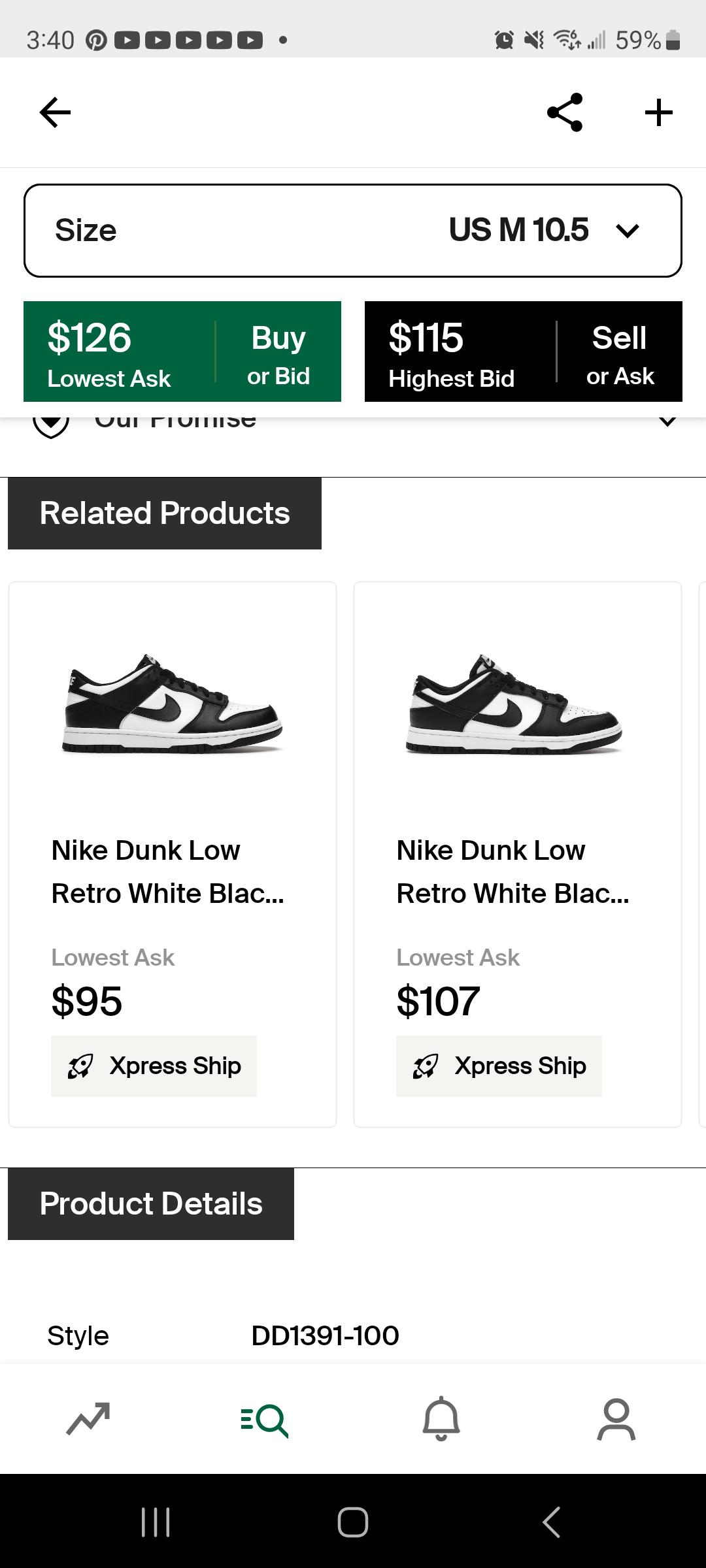Image resolution: width=706 pixels, height=1568 pixels.
Task: Open the US M 10.5 size selector
Action: point(353,230)
